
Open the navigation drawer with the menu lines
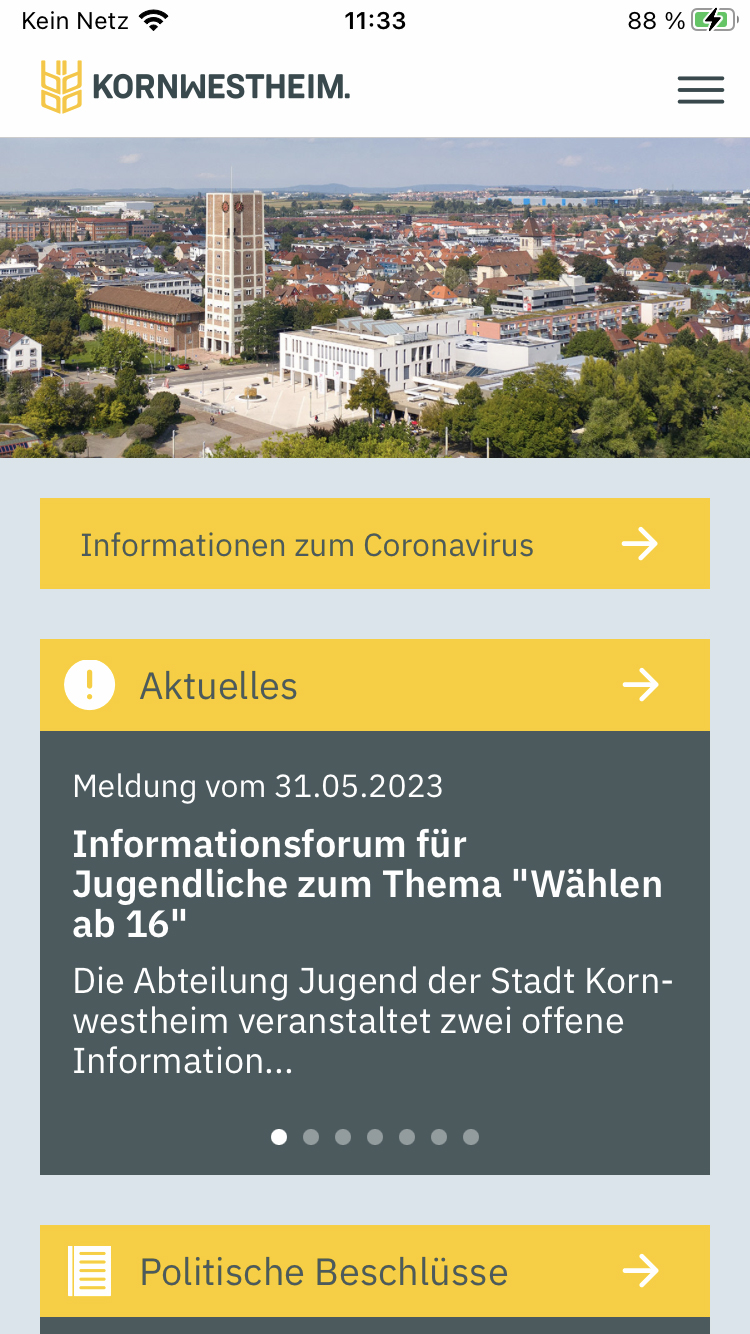click(x=700, y=89)
